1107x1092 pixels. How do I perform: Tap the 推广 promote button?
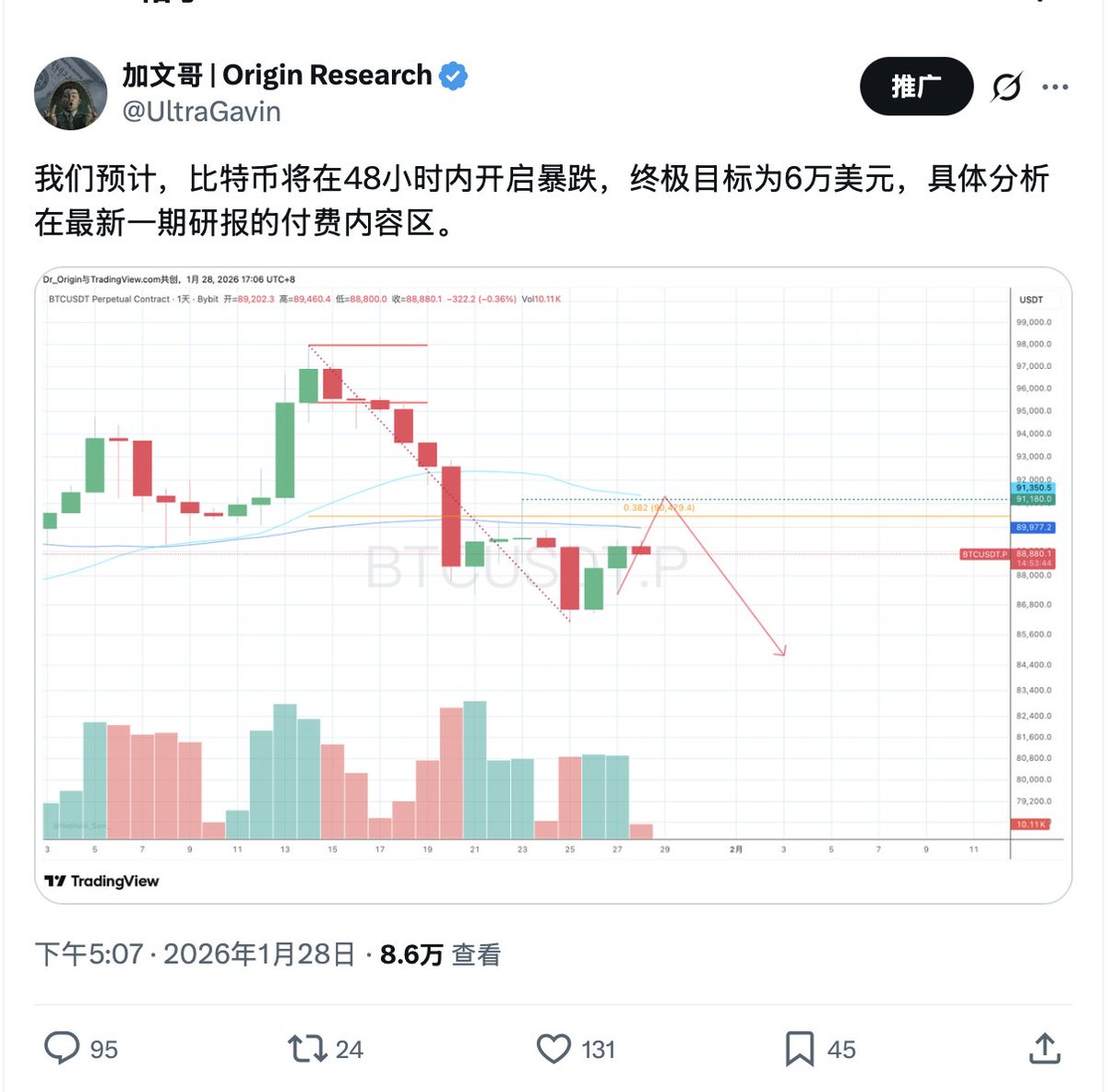click(x=916, y=87)
